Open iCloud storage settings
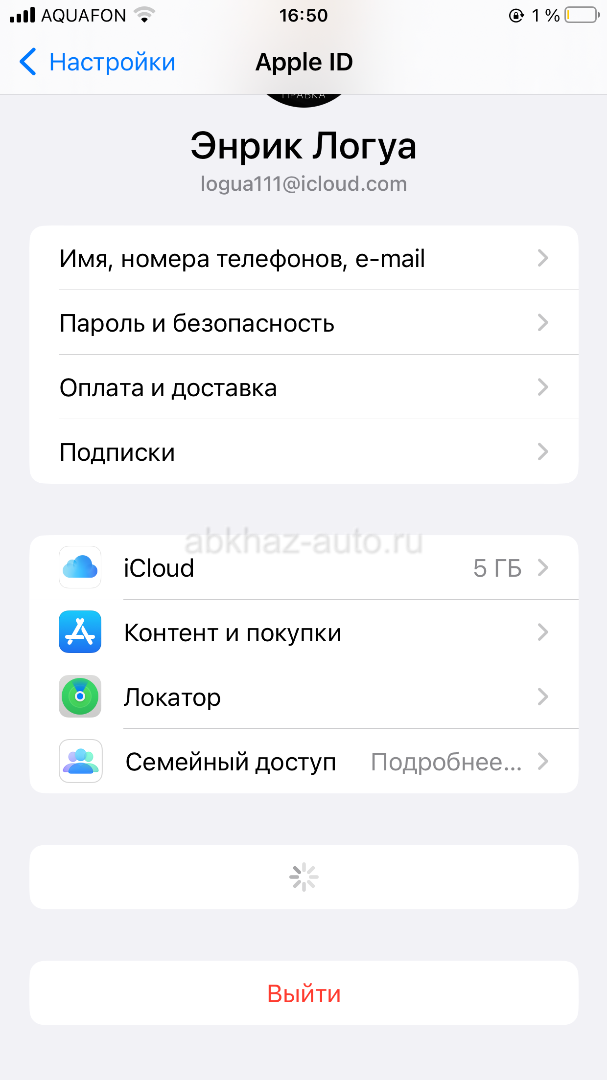The height and width of the screenshot is (1080, 607). pos(303,568)
